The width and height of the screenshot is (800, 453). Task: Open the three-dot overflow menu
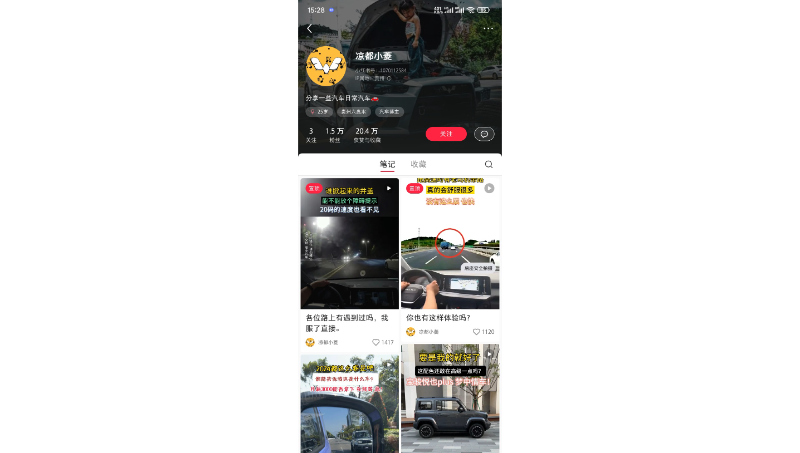488,28
